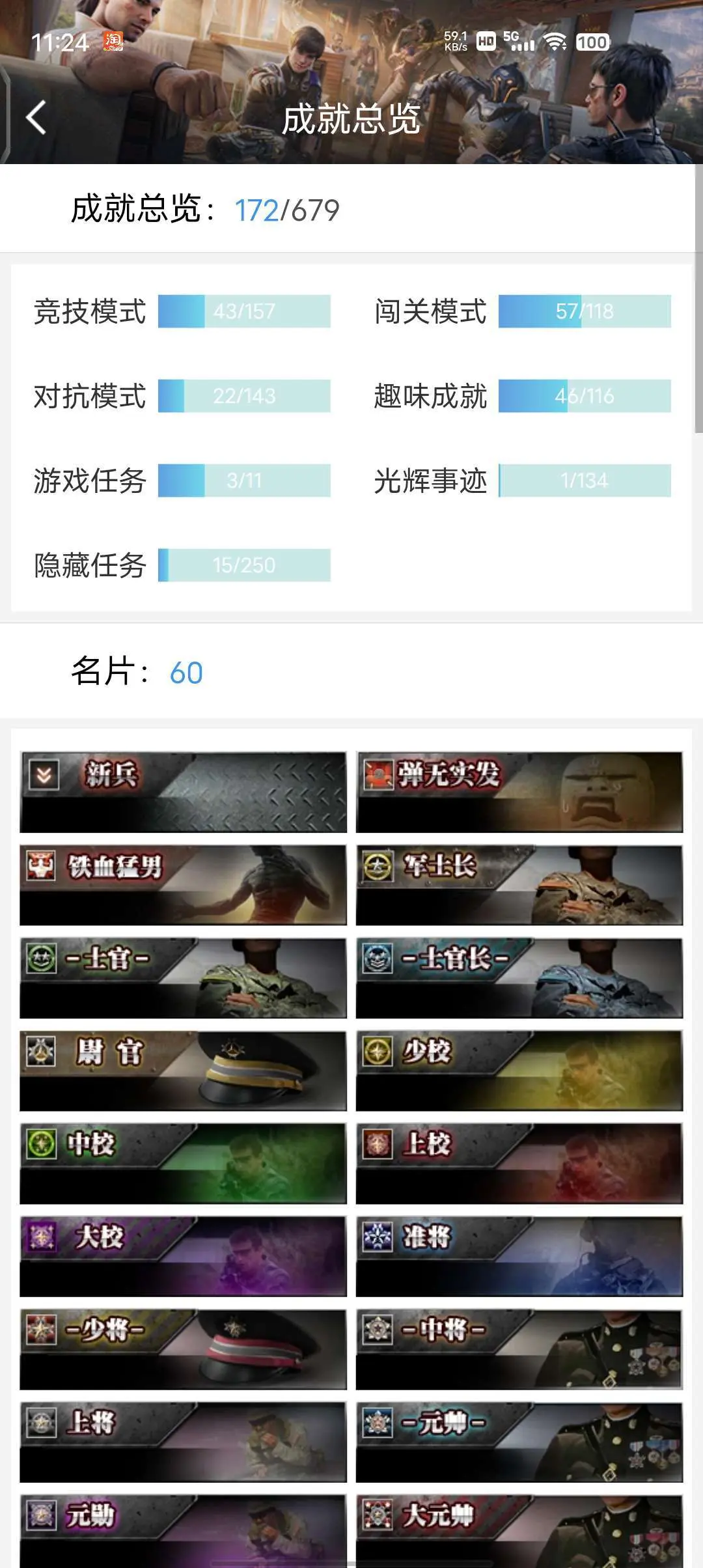
Task: View the 上校 name card
Action: tap(519, 1163)
